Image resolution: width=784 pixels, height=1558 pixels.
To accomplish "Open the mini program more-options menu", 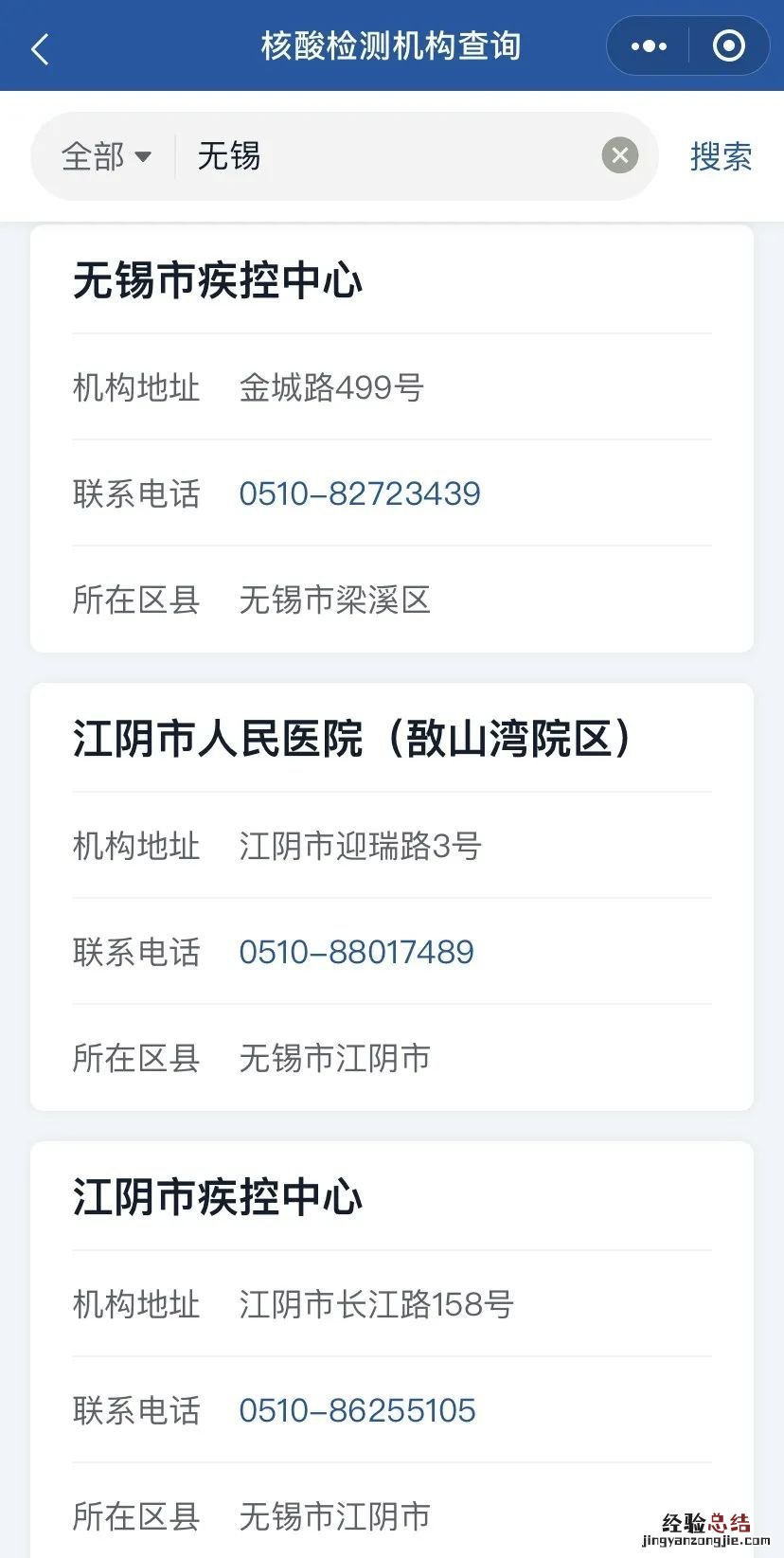I will [x=649, y=46].
